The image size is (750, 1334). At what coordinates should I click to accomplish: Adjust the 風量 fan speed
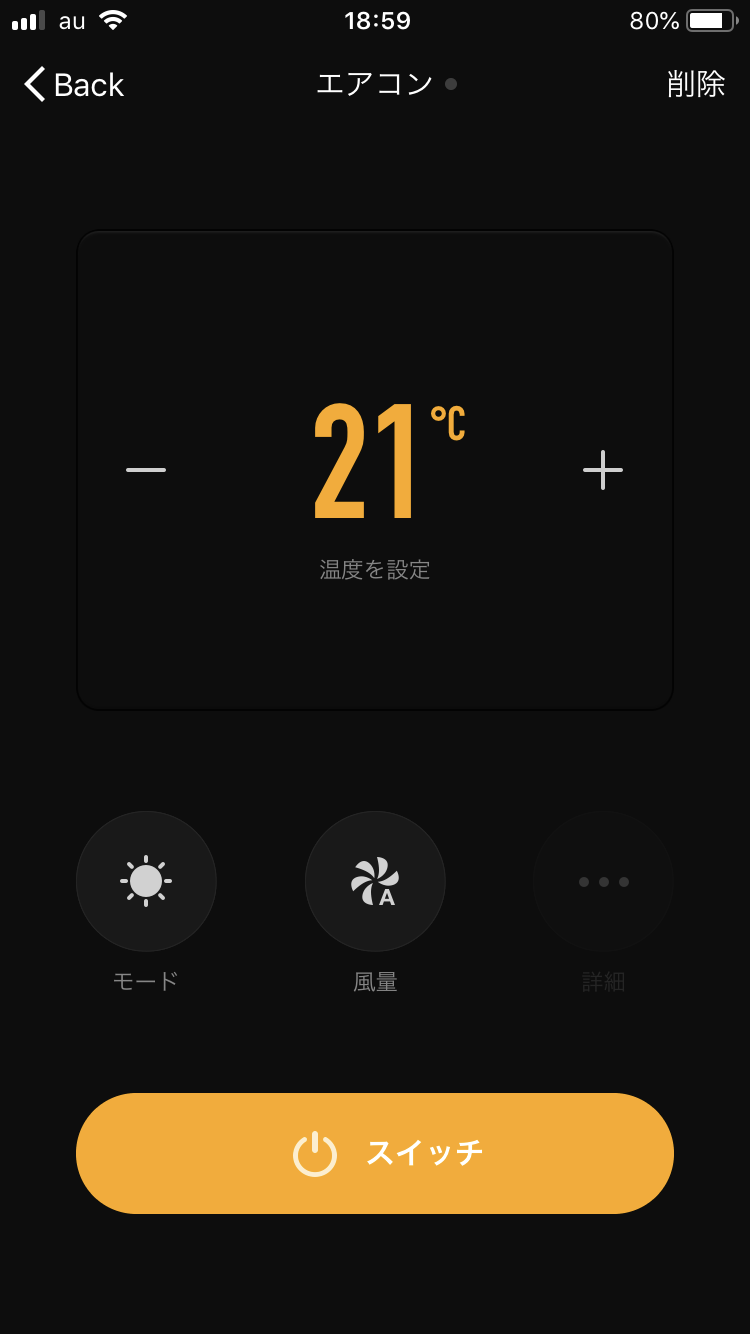click(x=375, y=881)
